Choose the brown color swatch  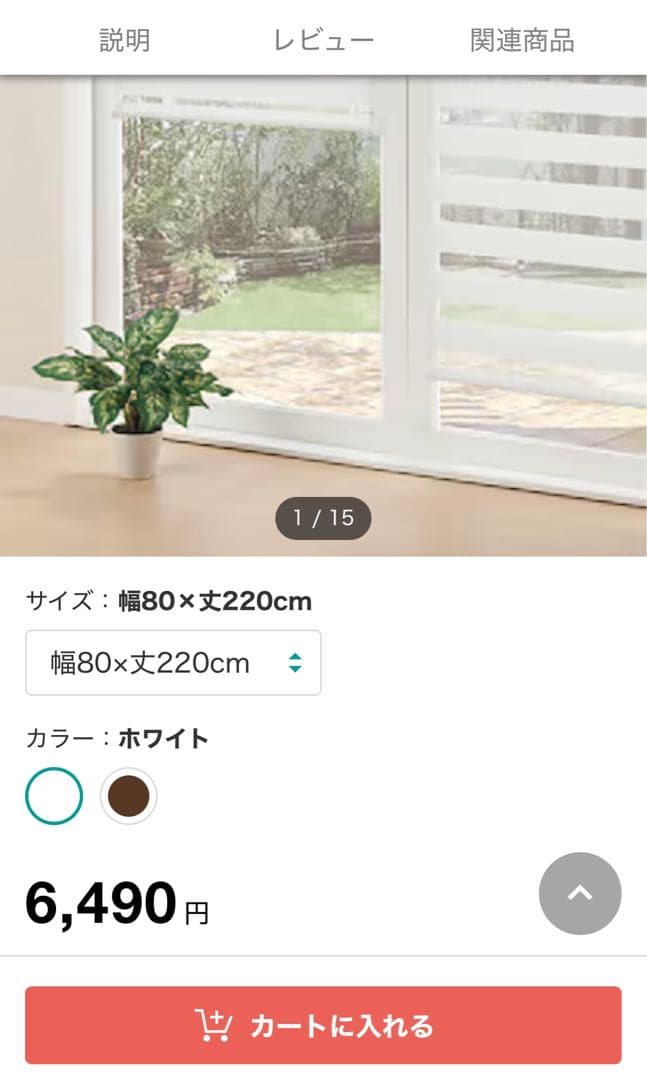pos(129,796)
